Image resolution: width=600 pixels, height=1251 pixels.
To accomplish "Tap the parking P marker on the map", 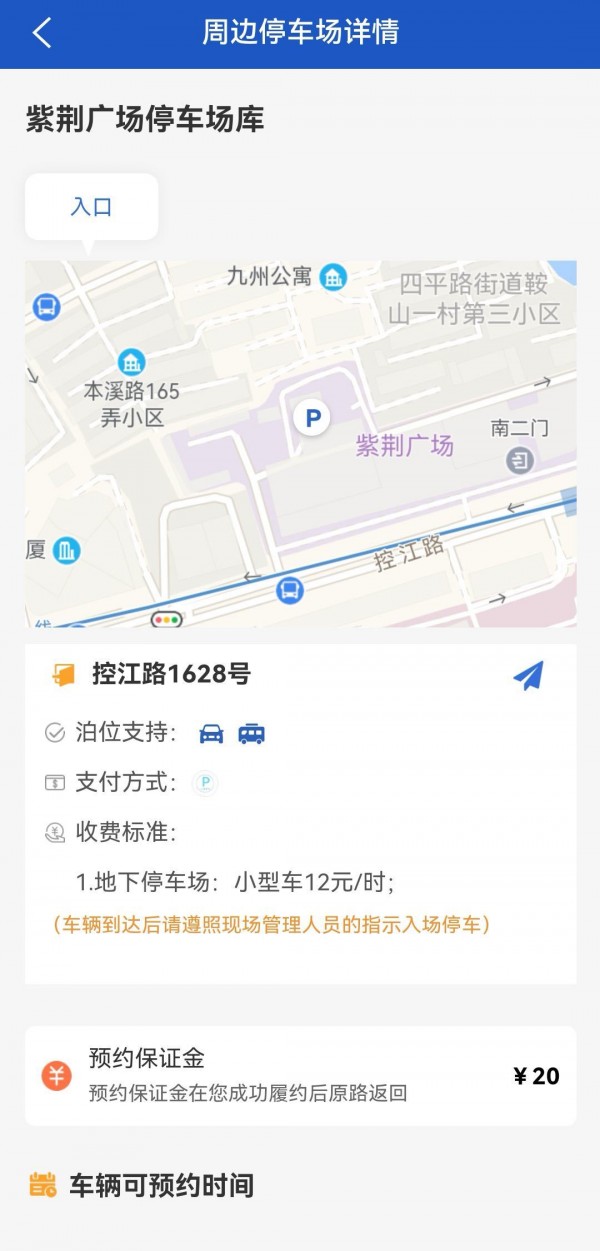I will (312, 417).
